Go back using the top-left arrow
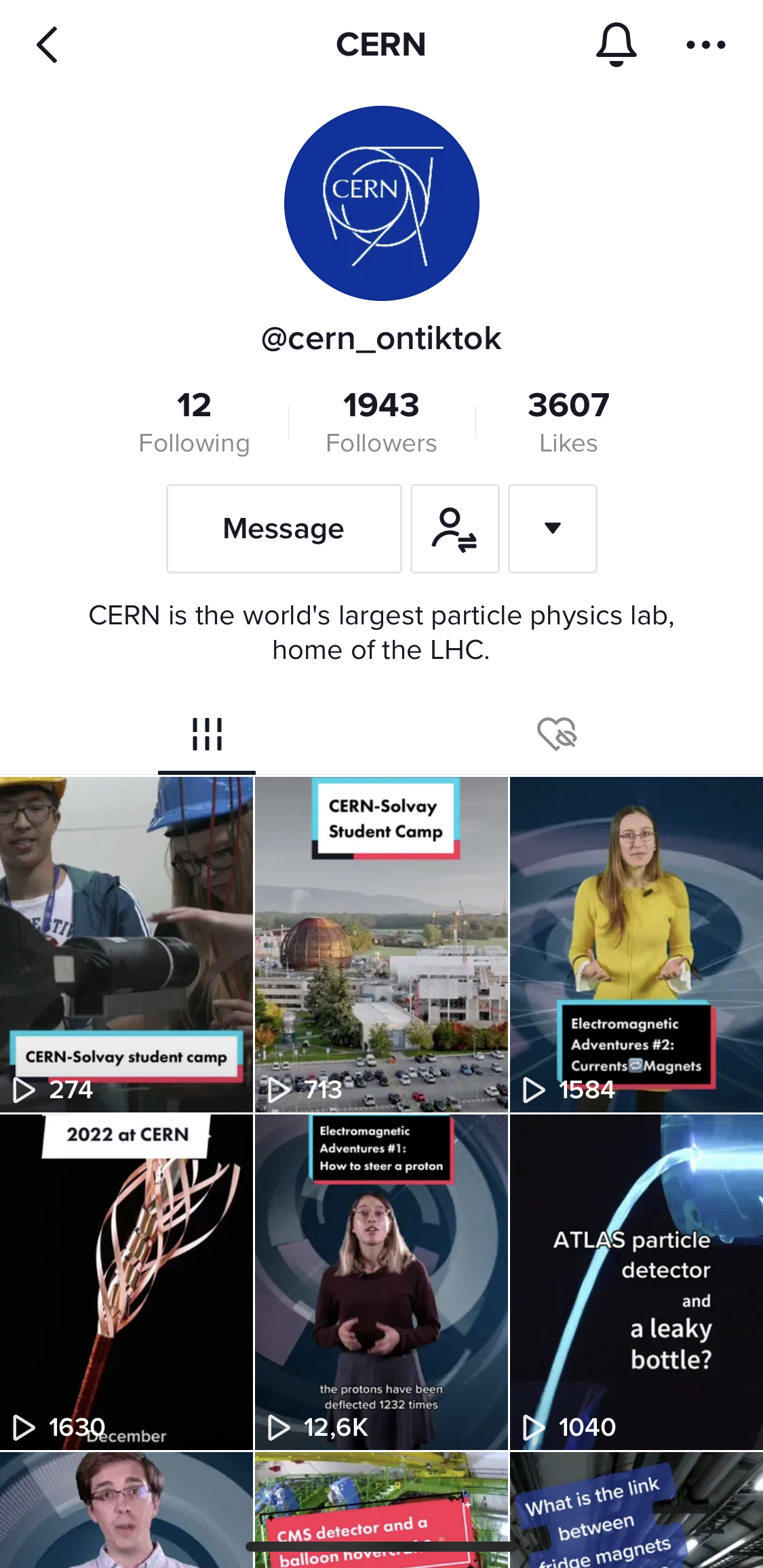Viewport: 763px width, 1568px height. pos(47,45)
